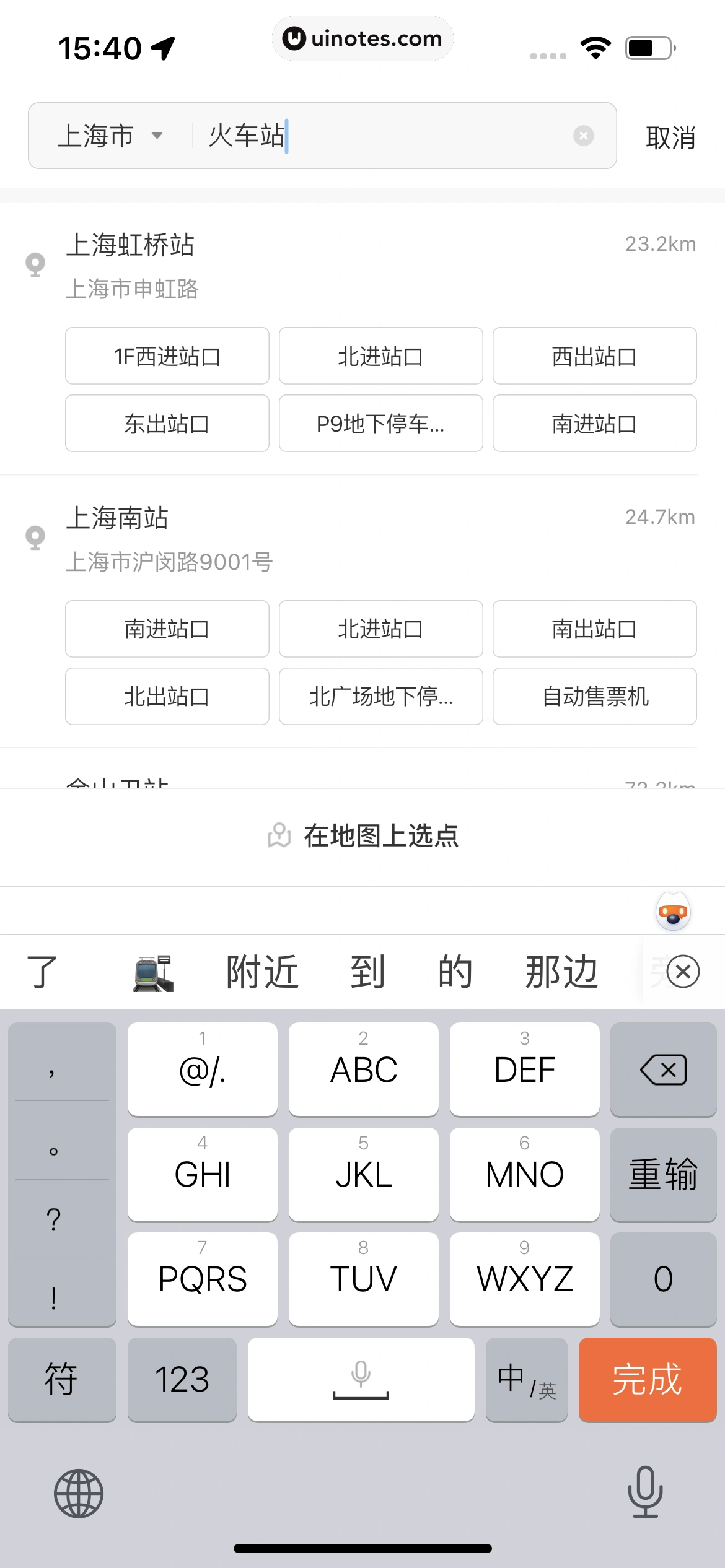The image size is (725, 1568).
Task: Dismiss the suggestion bar with its X
Action: pos(682,972)
